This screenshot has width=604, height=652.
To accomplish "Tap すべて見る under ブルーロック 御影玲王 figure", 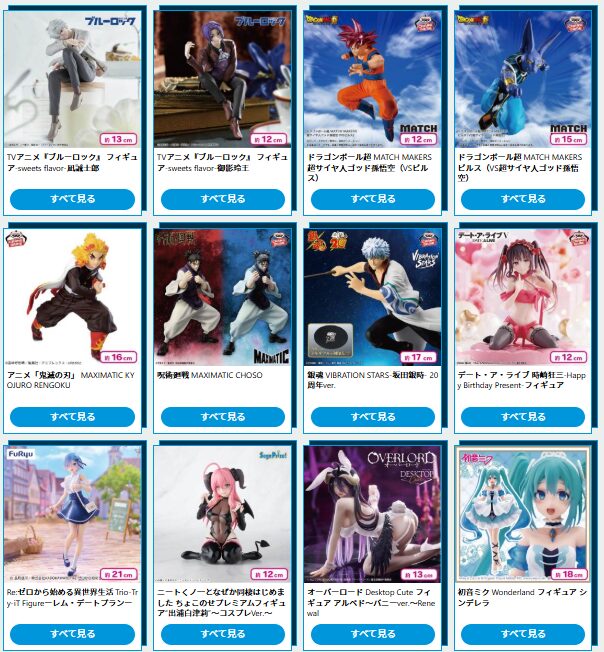I will (x=222, y=199).
